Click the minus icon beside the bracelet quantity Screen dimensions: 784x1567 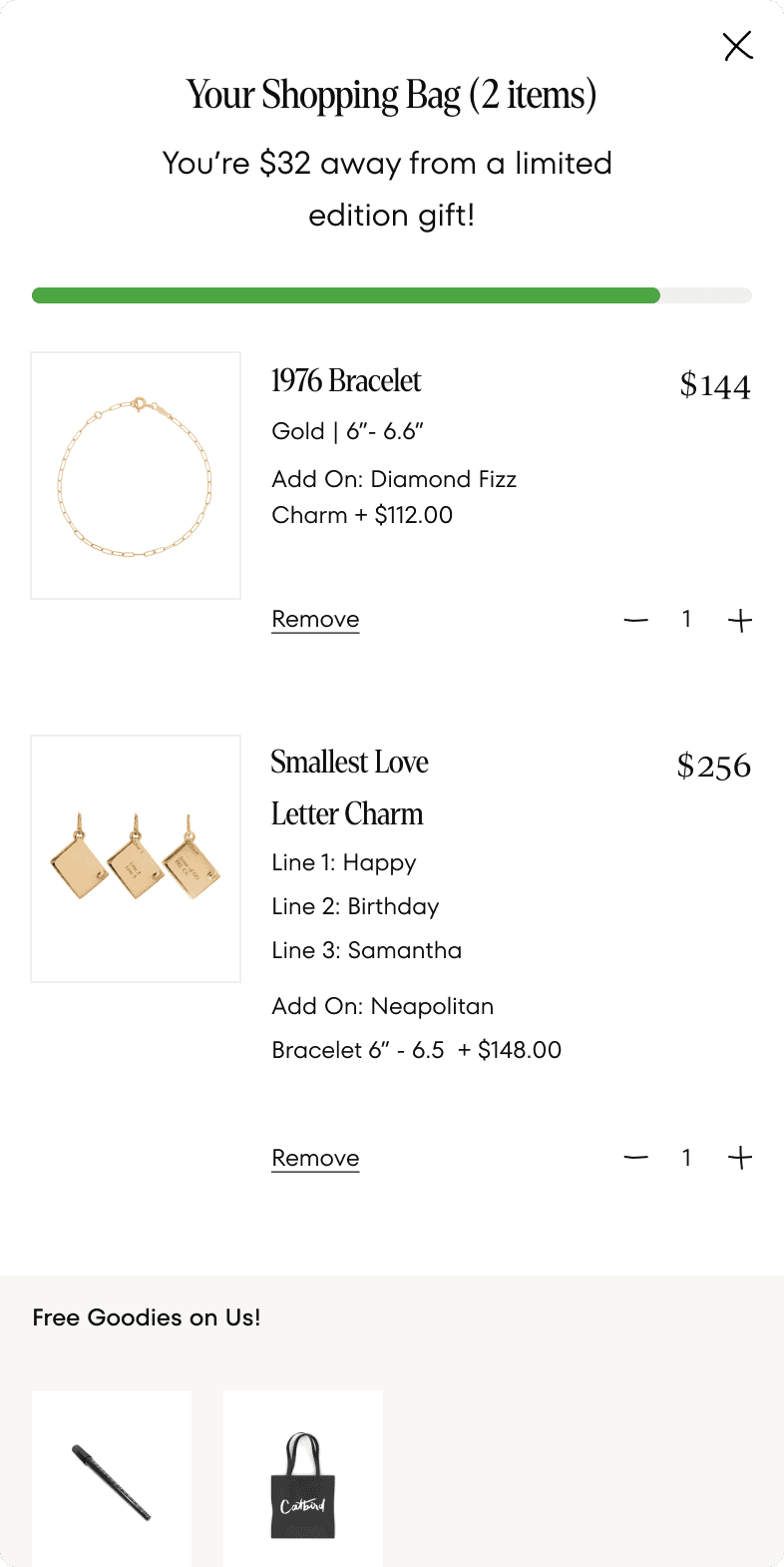point(635,620)
